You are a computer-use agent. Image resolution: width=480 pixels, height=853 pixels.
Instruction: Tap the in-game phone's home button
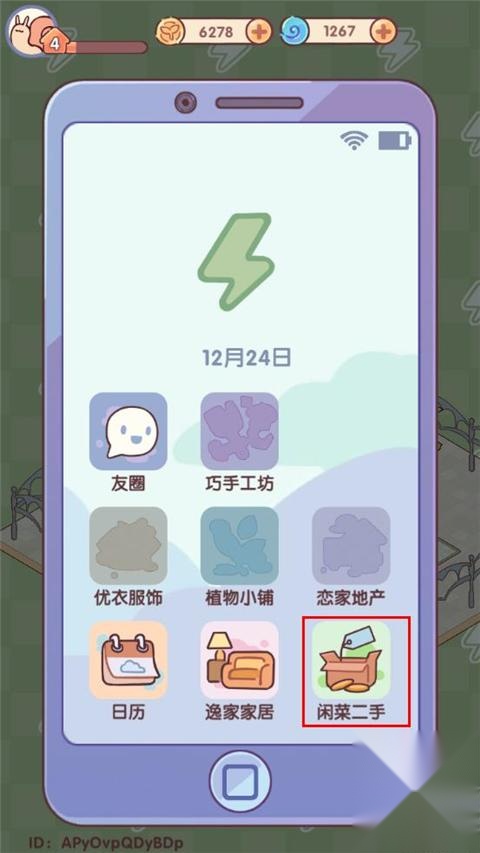point(240,782)
